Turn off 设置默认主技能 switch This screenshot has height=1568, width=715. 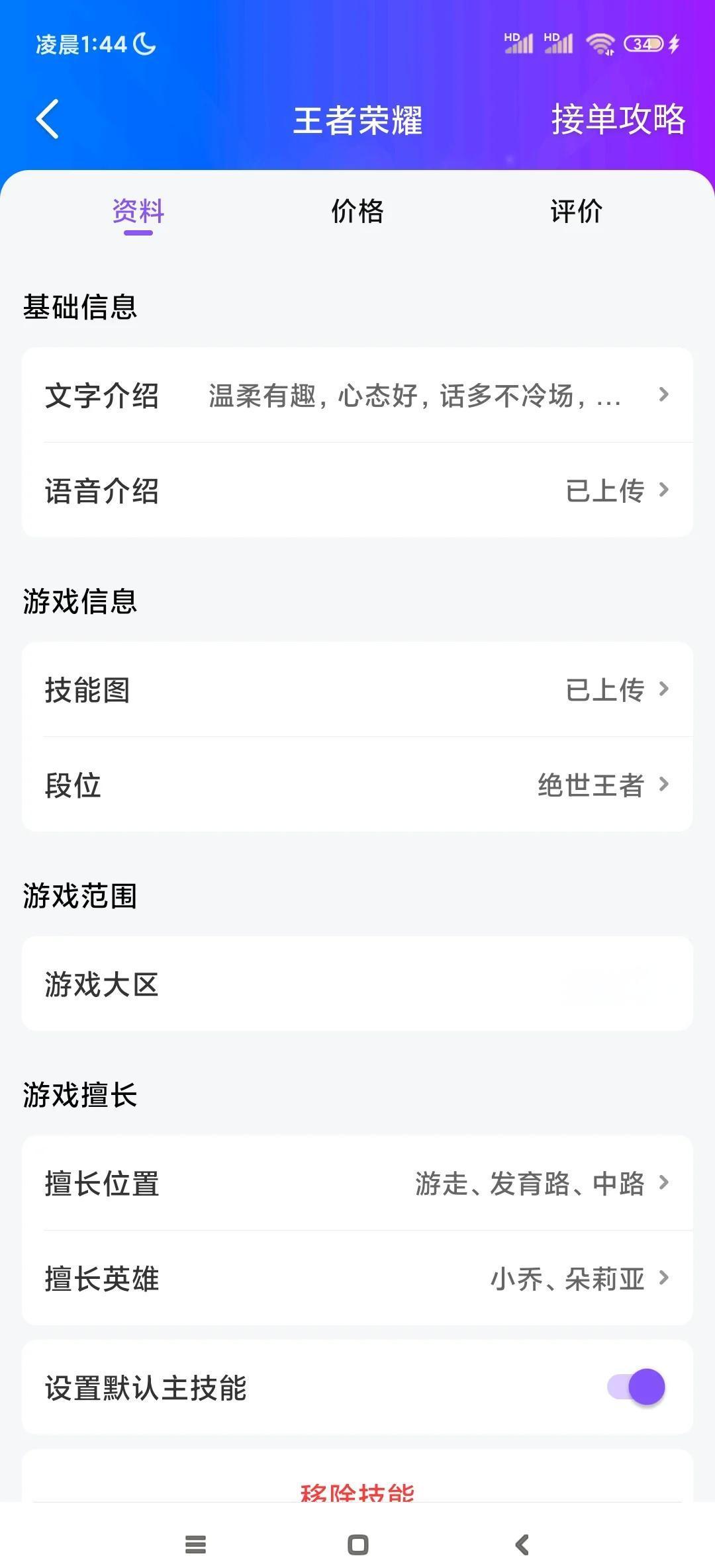(637, 1387)
